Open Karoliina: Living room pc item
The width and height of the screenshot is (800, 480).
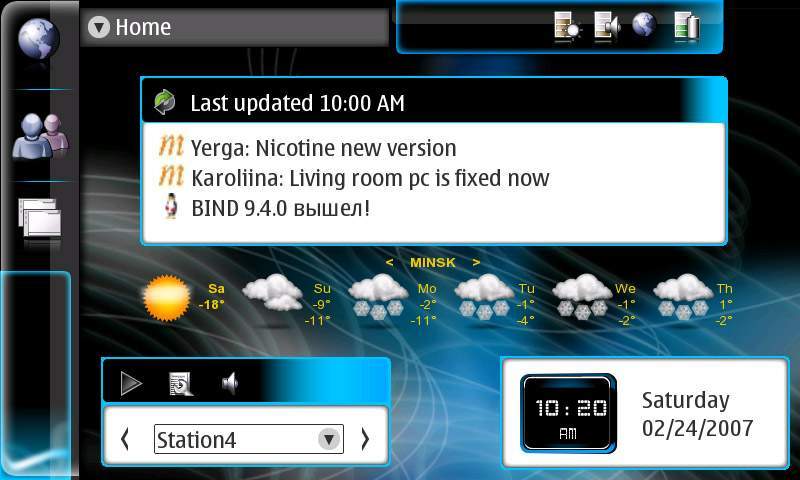pos(369,179)
